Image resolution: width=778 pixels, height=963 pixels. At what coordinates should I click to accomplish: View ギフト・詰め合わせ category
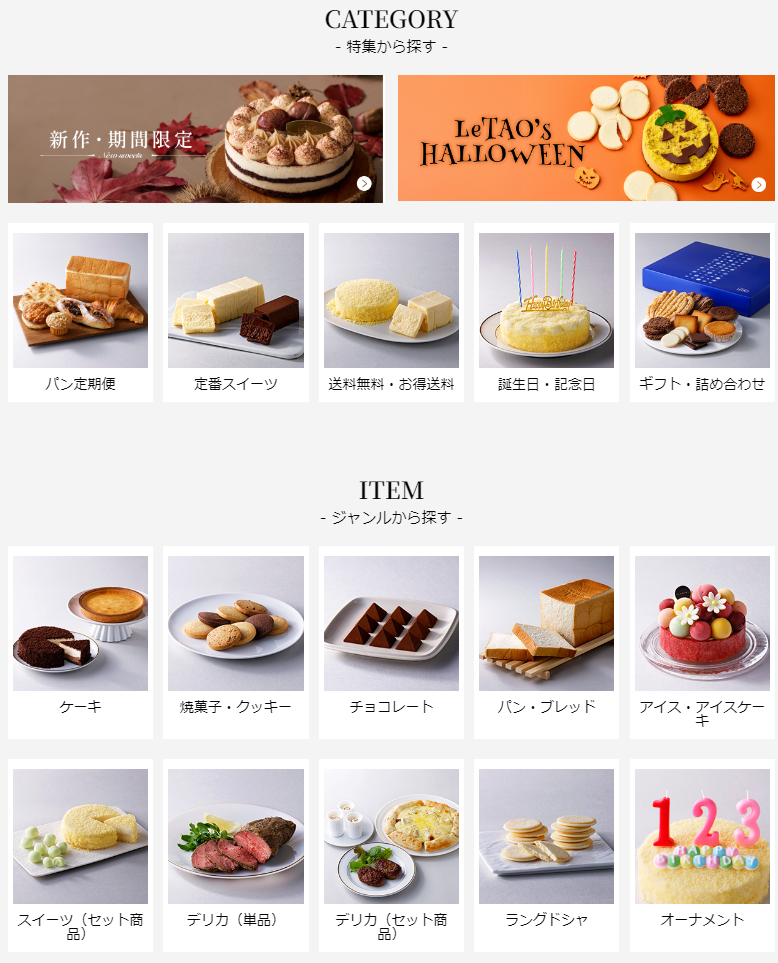point(702,312)
